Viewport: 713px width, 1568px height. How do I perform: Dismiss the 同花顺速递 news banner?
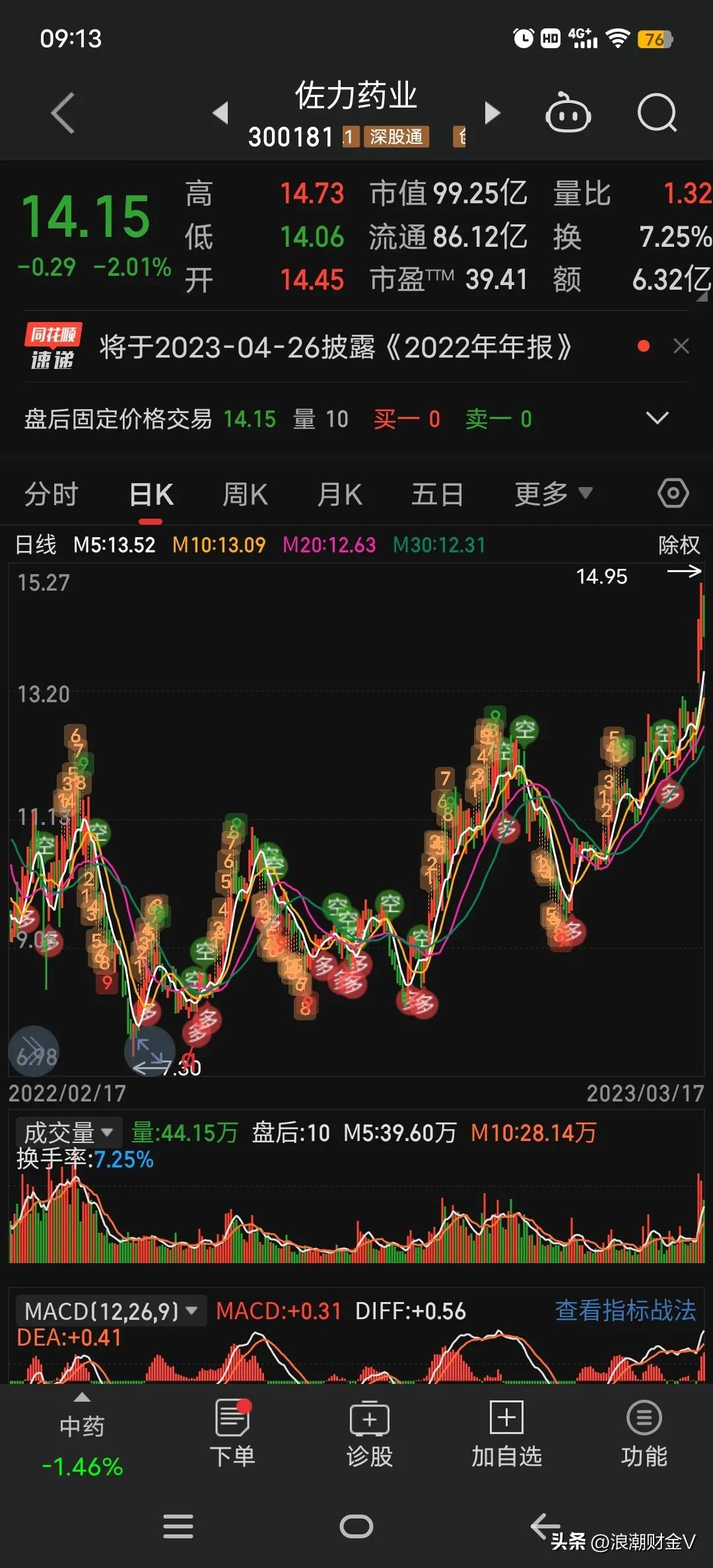[x=682, y=346]
